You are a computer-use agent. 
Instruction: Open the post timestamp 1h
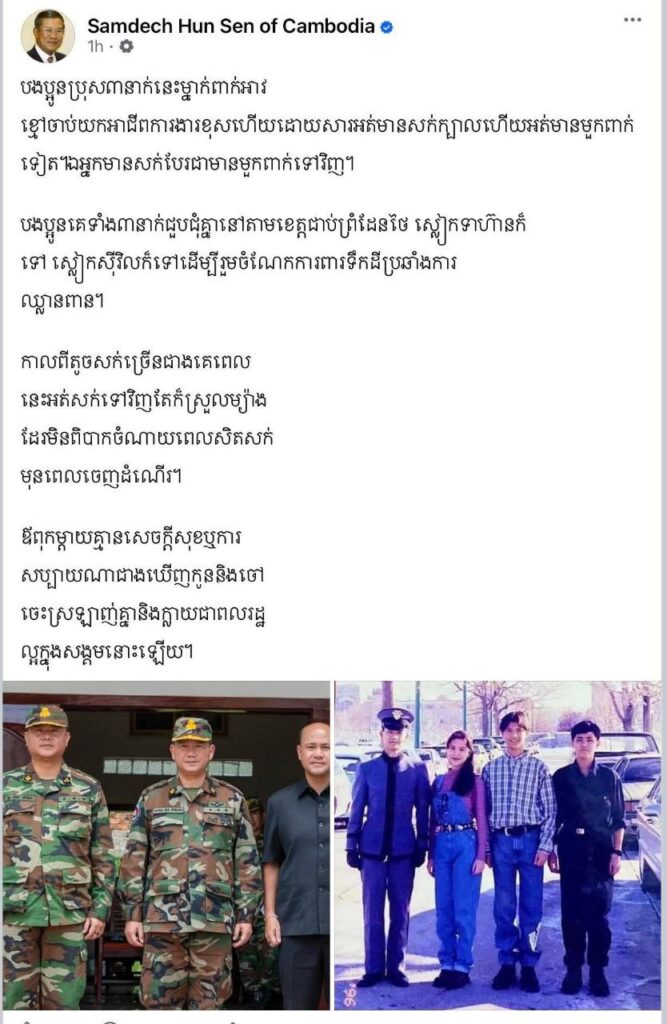tap(95, 47)
